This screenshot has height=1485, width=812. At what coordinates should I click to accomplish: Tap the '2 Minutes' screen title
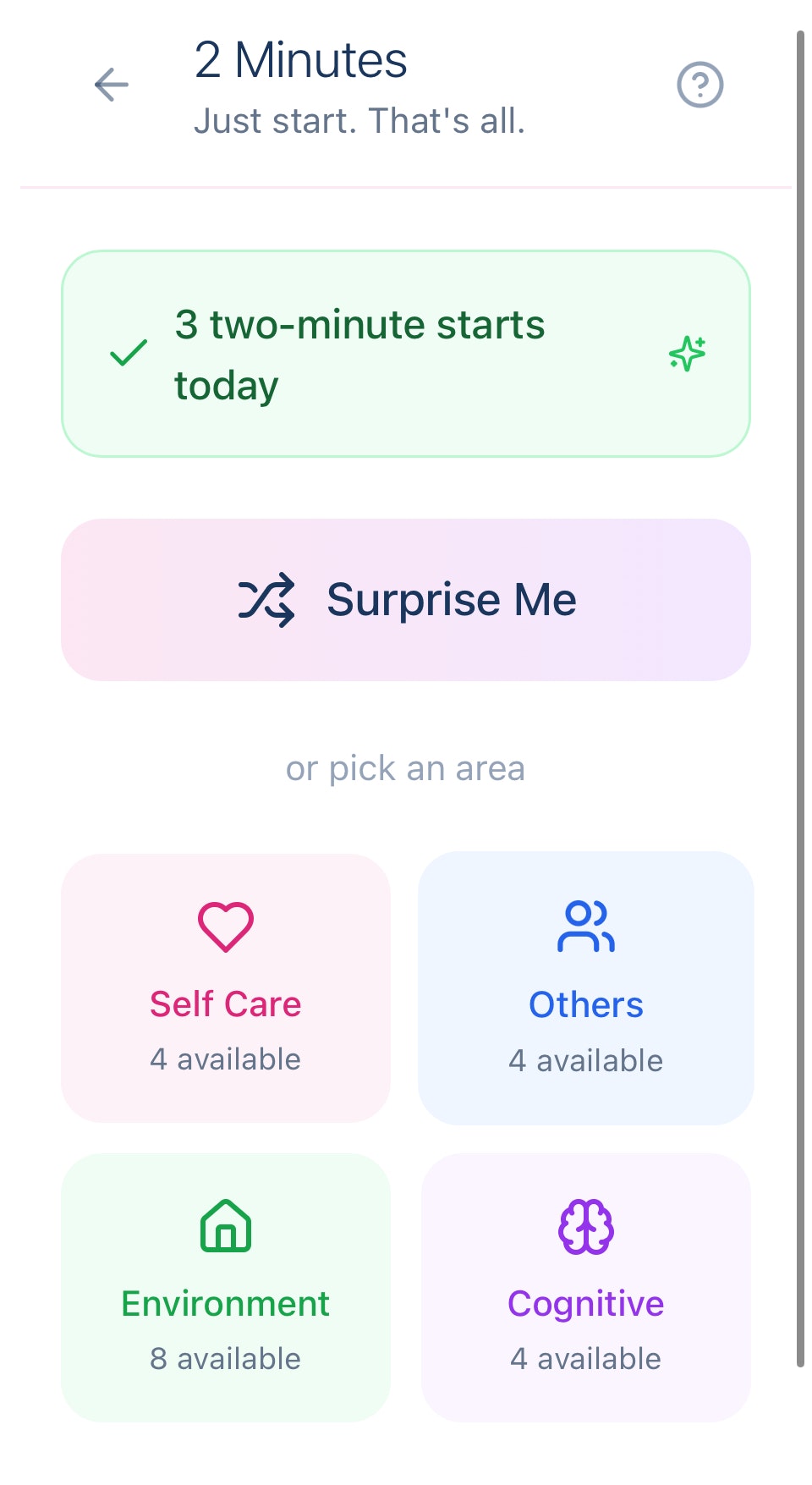[300, 59]
